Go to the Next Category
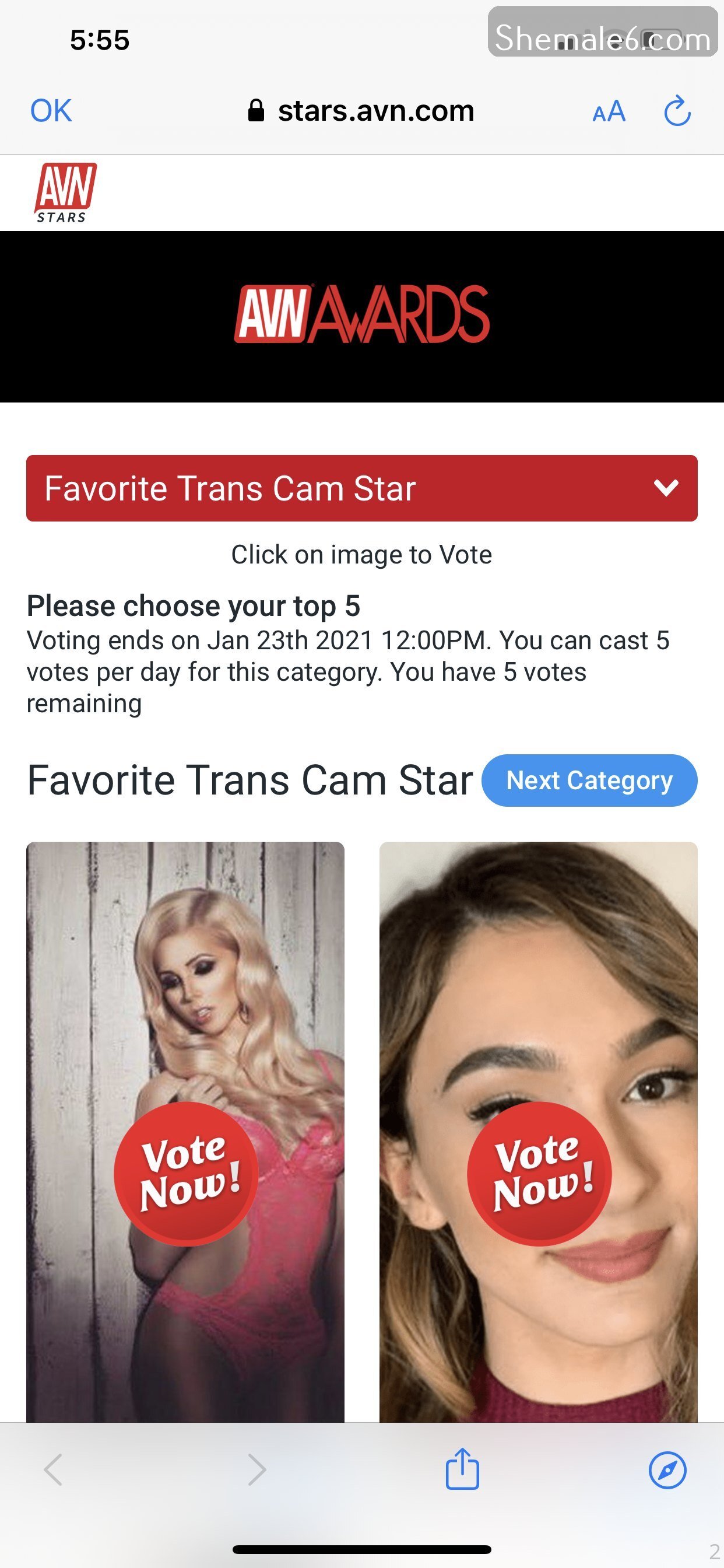Image resolution: width=724 pixels, height=1568 pixels. point(589,780)
